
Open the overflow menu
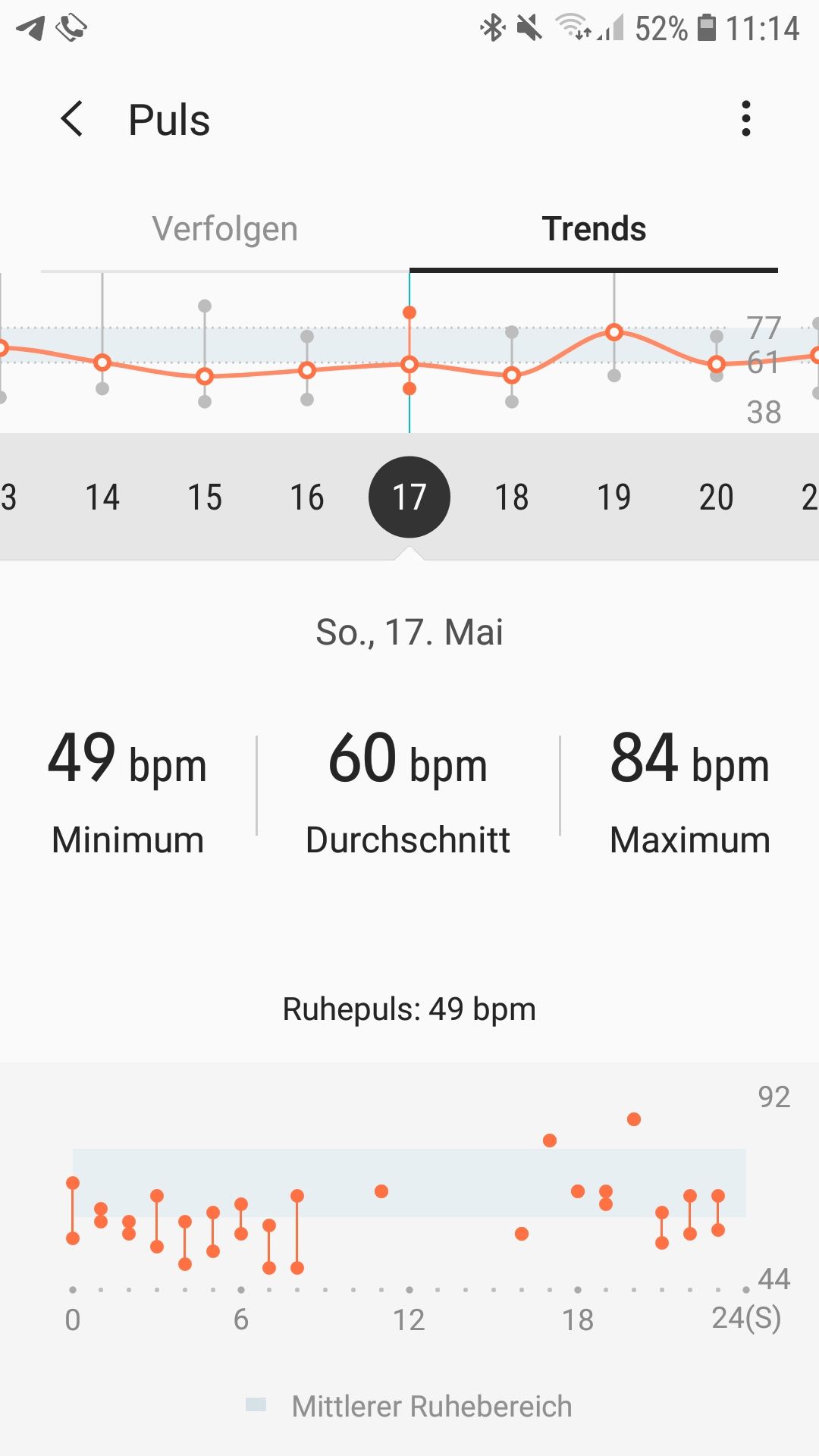coord(746,119)
